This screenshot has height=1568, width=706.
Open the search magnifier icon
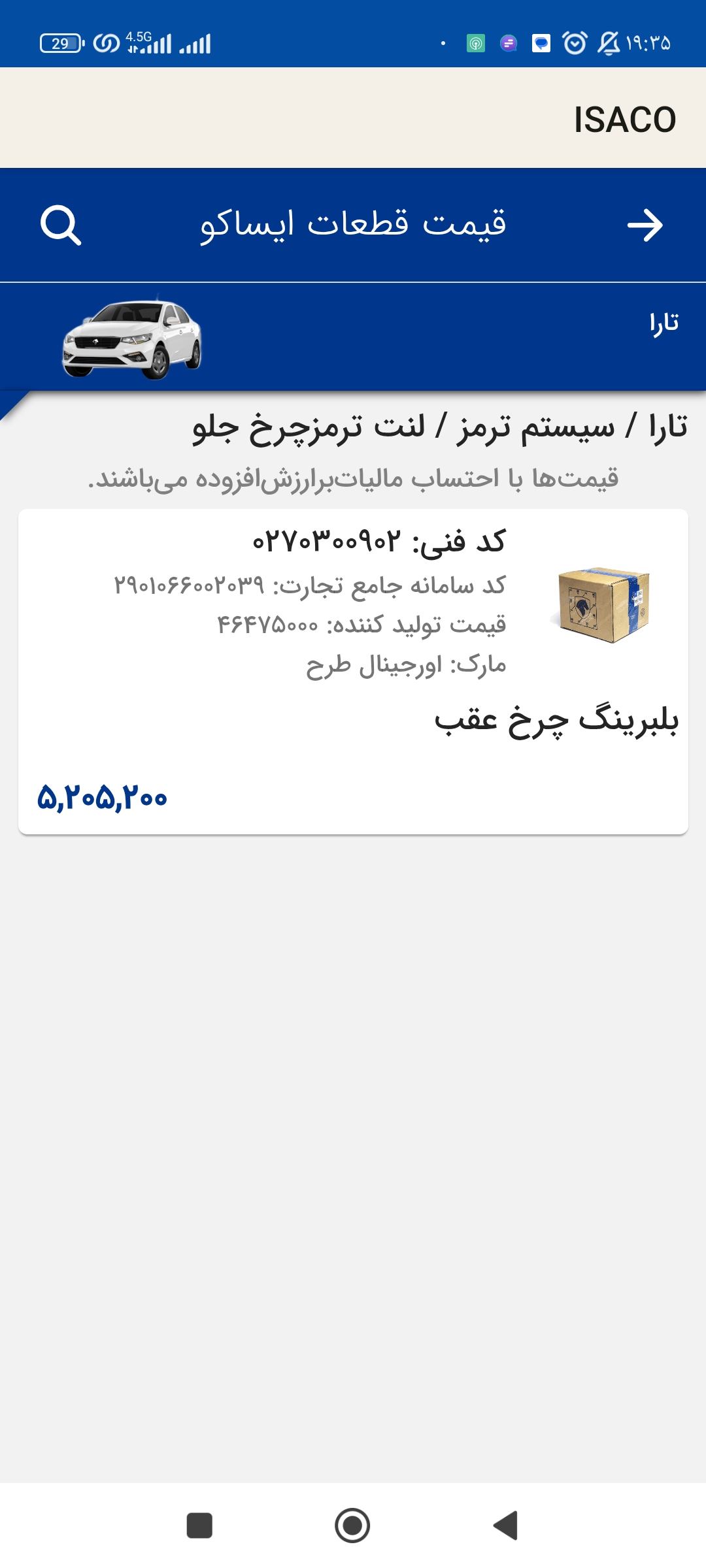tap(60, 225)
